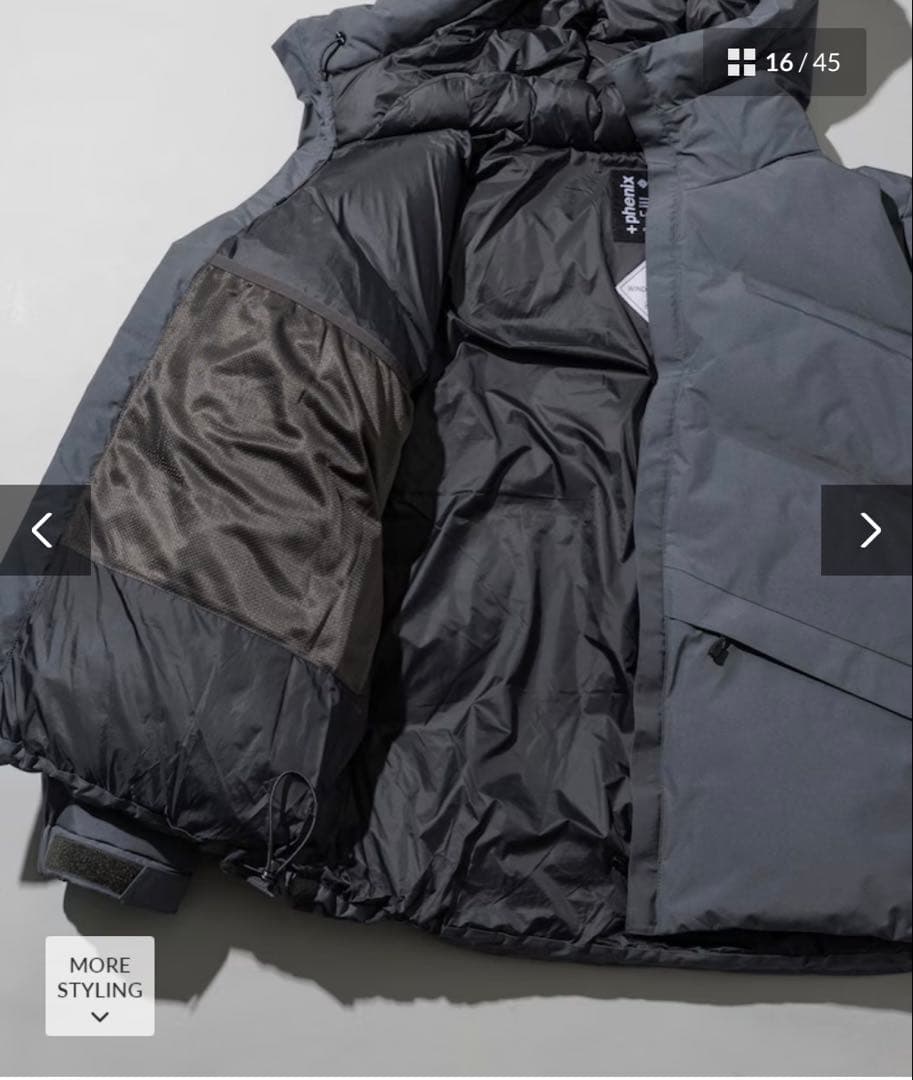Click the right navigation chevron icon

[x=872, y=528]
